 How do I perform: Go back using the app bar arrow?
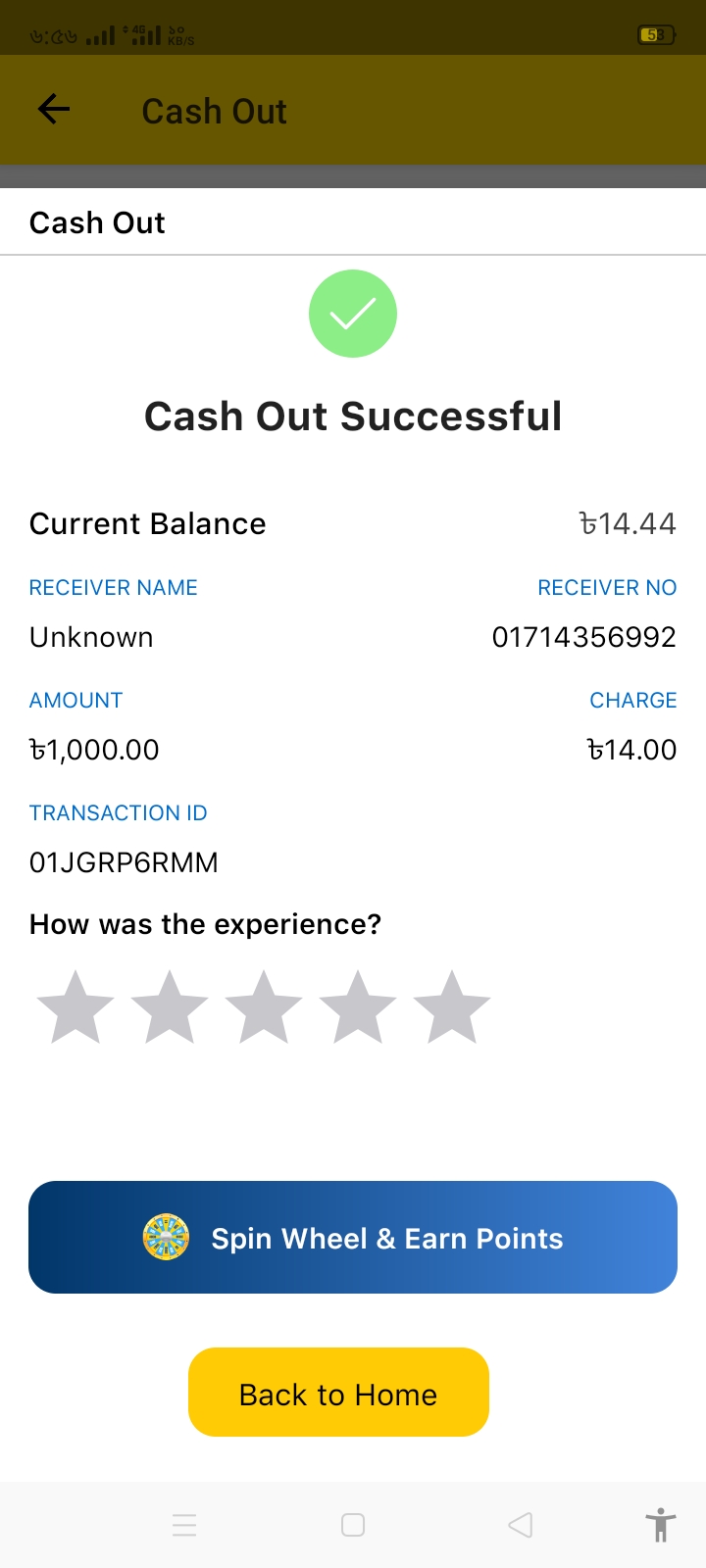pos(54,109)
